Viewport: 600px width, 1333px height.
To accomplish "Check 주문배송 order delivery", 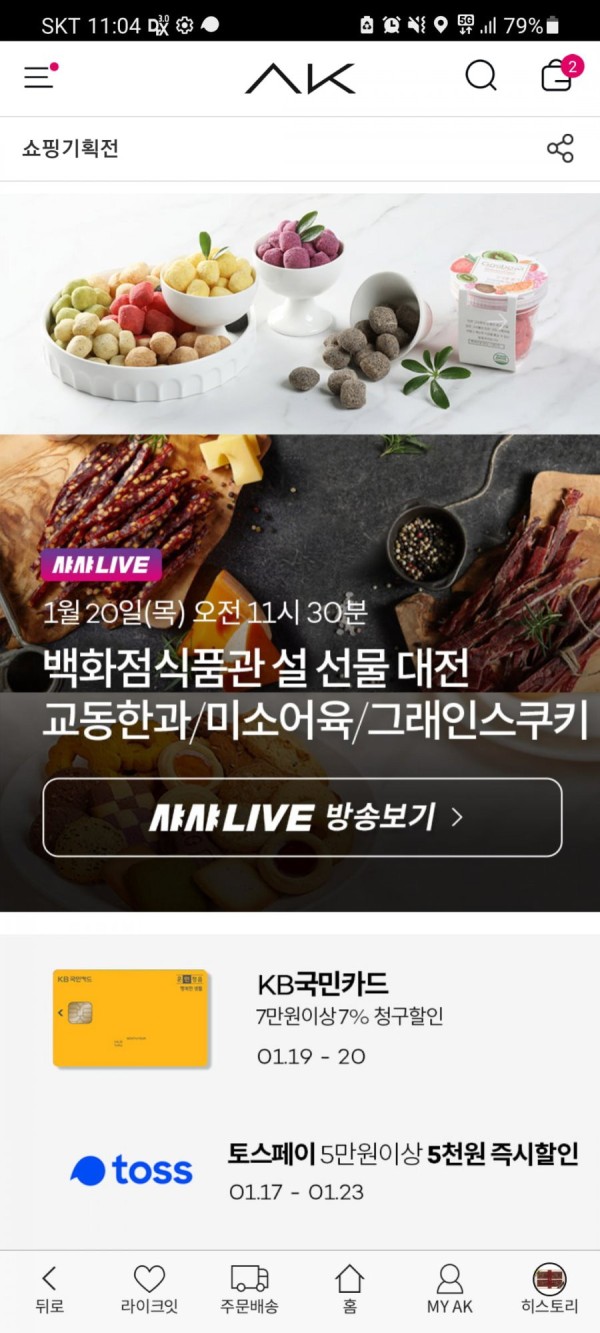I will [x=249, y=1290].
